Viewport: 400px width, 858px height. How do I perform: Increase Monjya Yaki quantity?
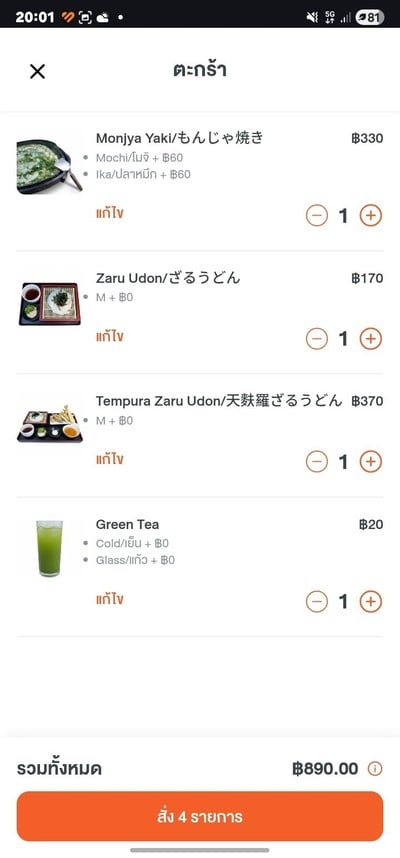coord(370,216)
